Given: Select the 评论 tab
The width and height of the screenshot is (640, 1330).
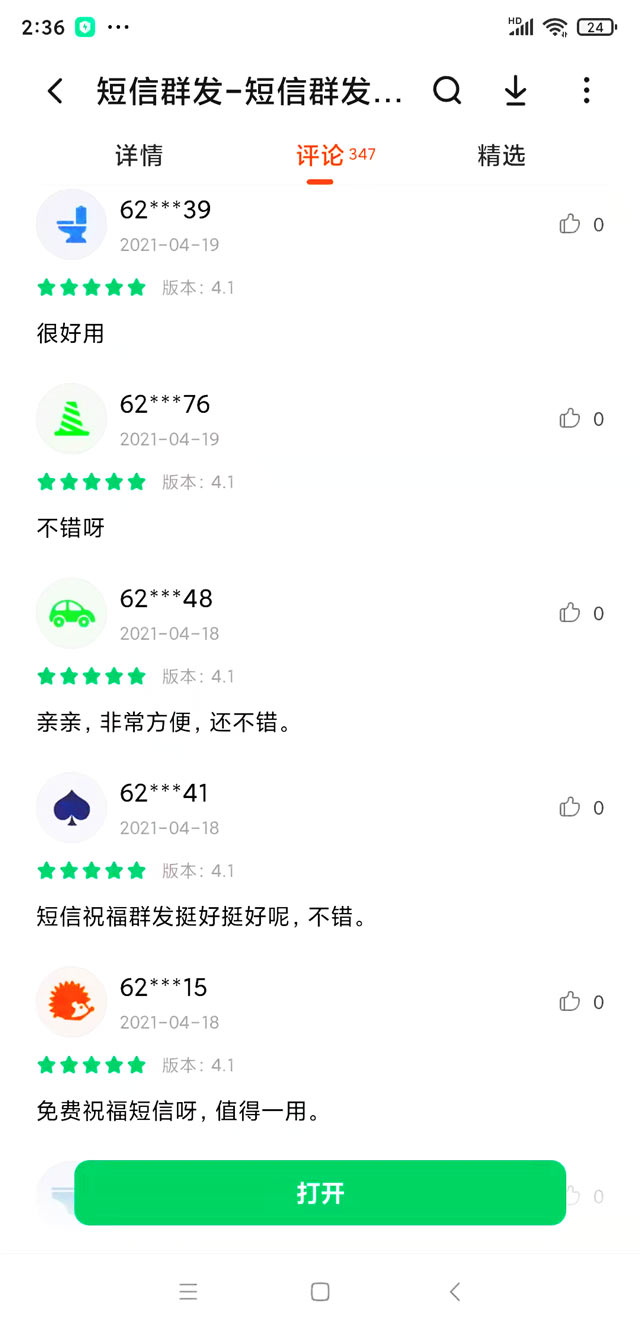Looking at the screenshot, I should [x=320, y=156].
